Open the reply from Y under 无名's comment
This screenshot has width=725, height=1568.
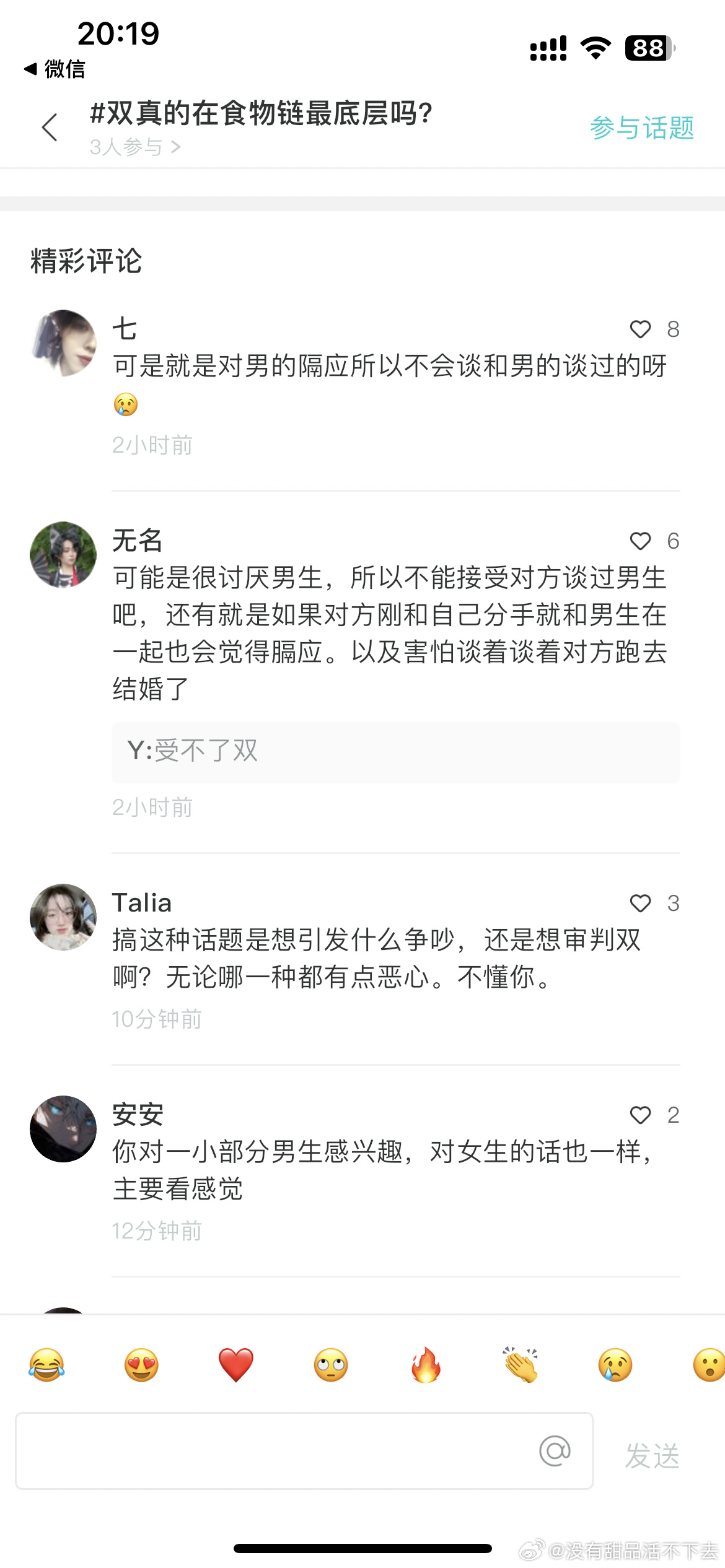click(395, 752)
